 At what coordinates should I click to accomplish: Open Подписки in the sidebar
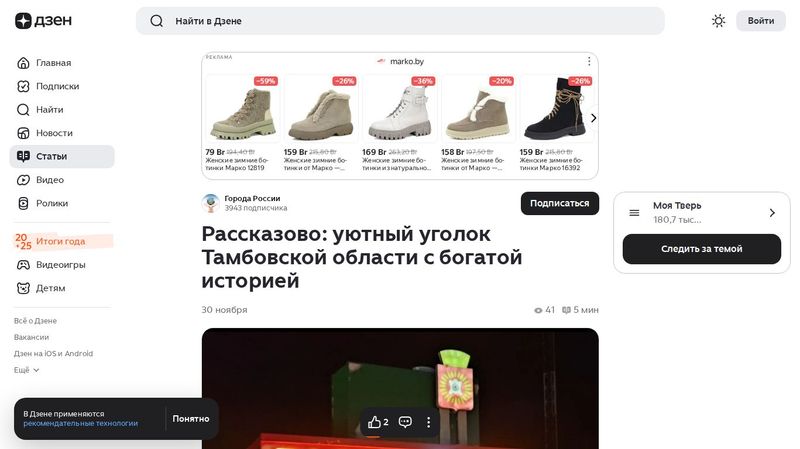tap(57, 86)
